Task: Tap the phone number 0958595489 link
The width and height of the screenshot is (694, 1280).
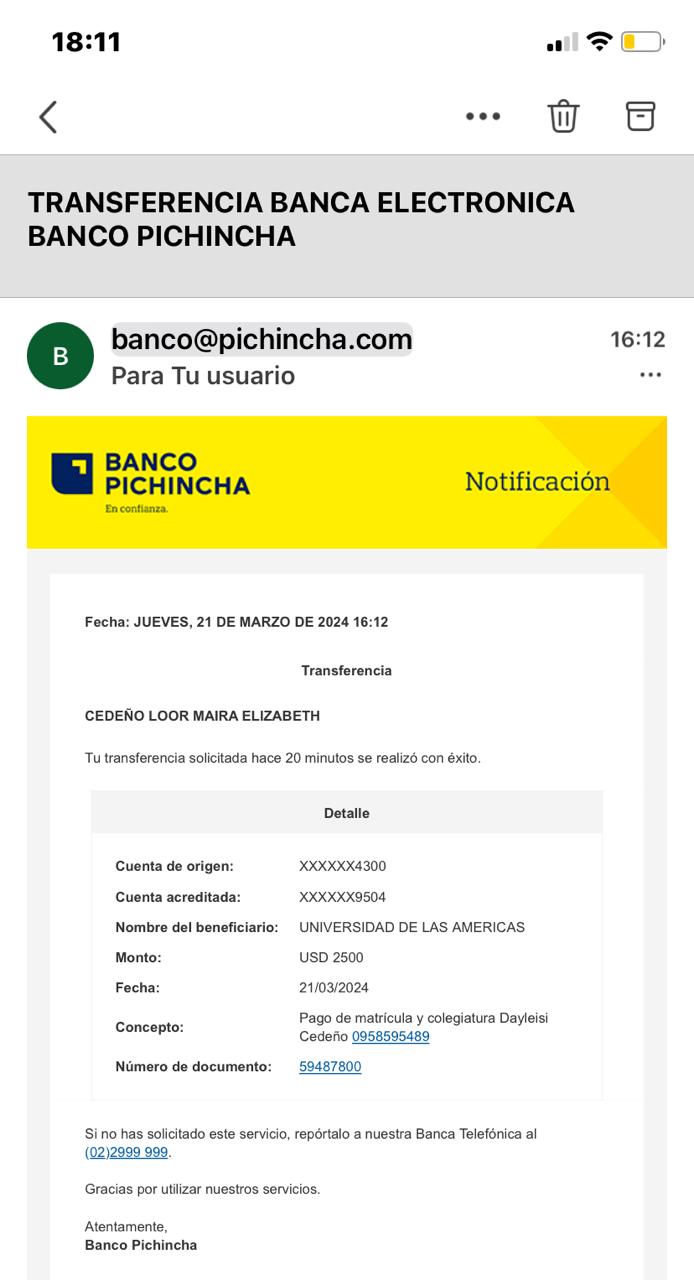Action: [390, 1037]
